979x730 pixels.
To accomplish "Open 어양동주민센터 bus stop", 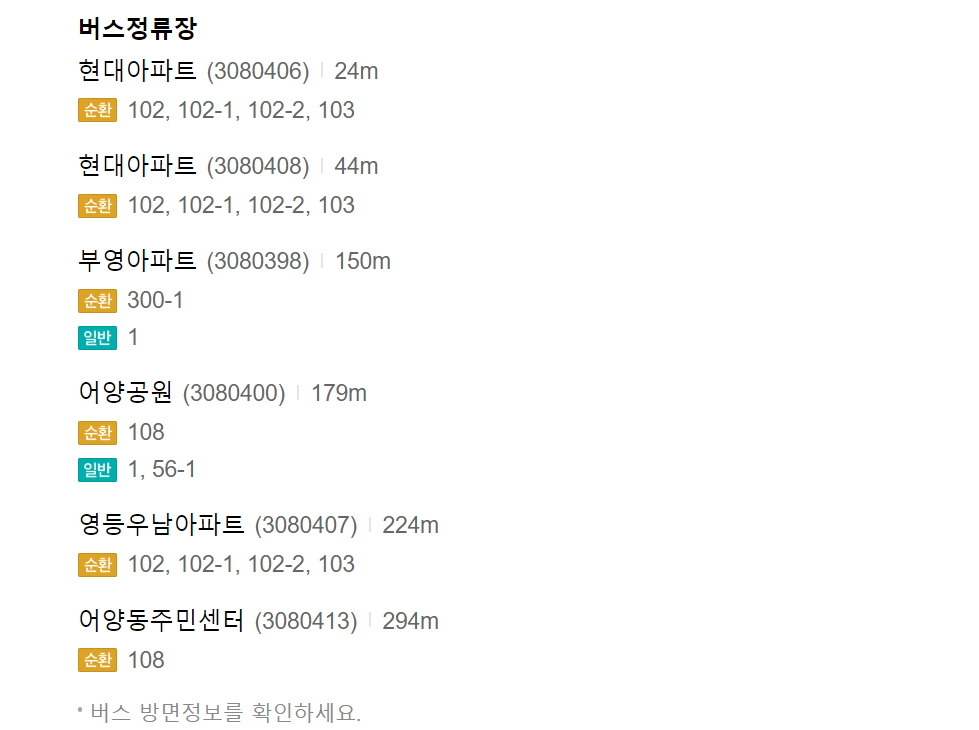I will 161,621.
